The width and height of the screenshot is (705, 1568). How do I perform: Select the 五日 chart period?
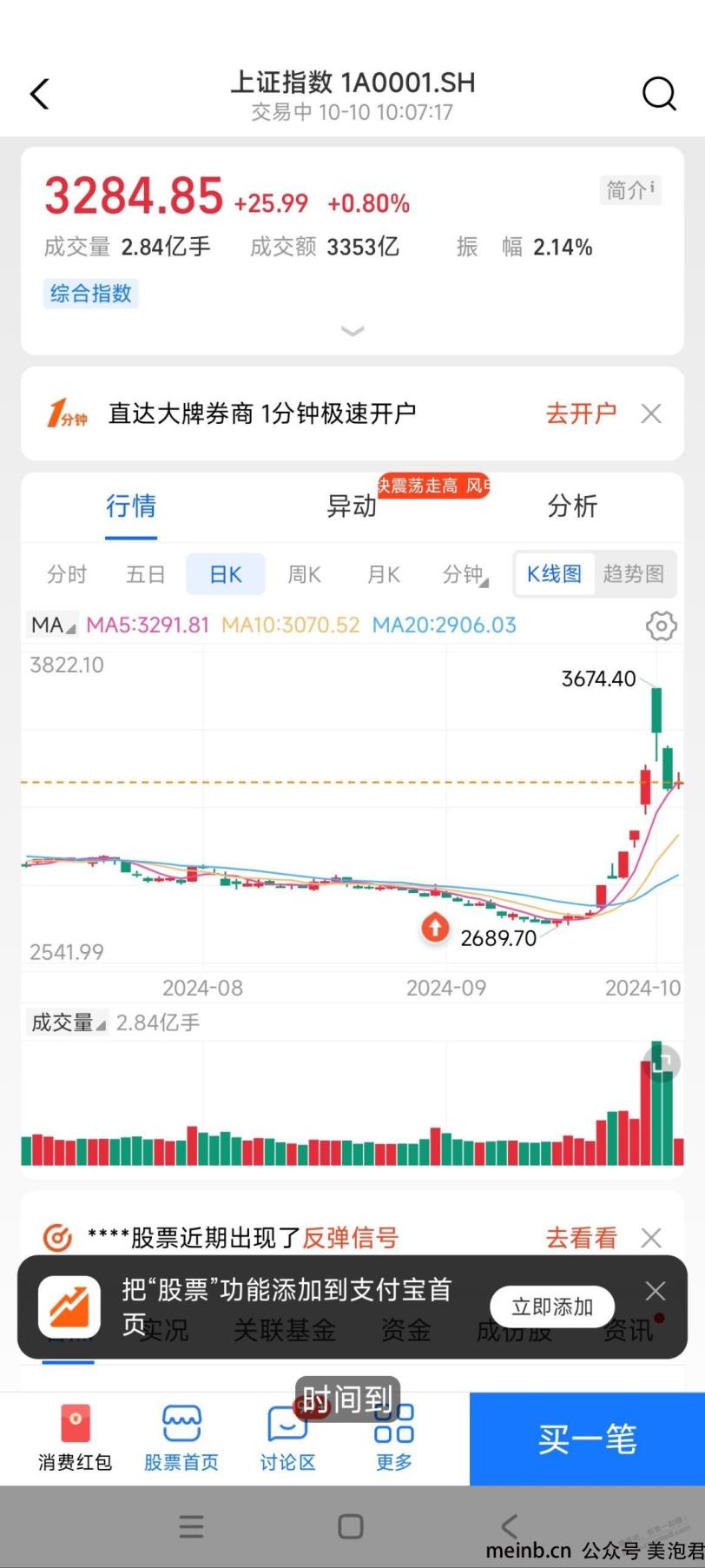[146, 574]
